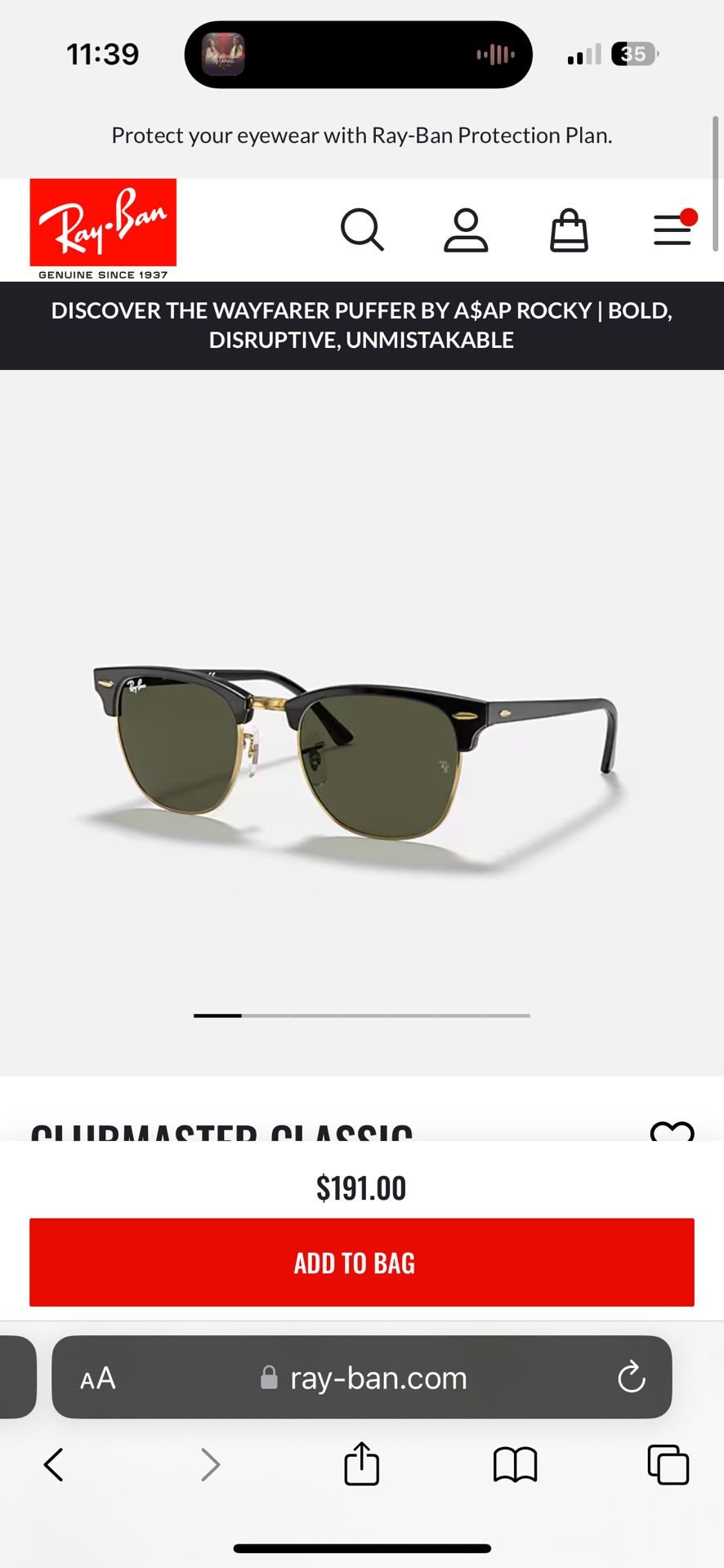Show all open Safari tabs
Screen dimensions: 724x1568
point(668,1465)
